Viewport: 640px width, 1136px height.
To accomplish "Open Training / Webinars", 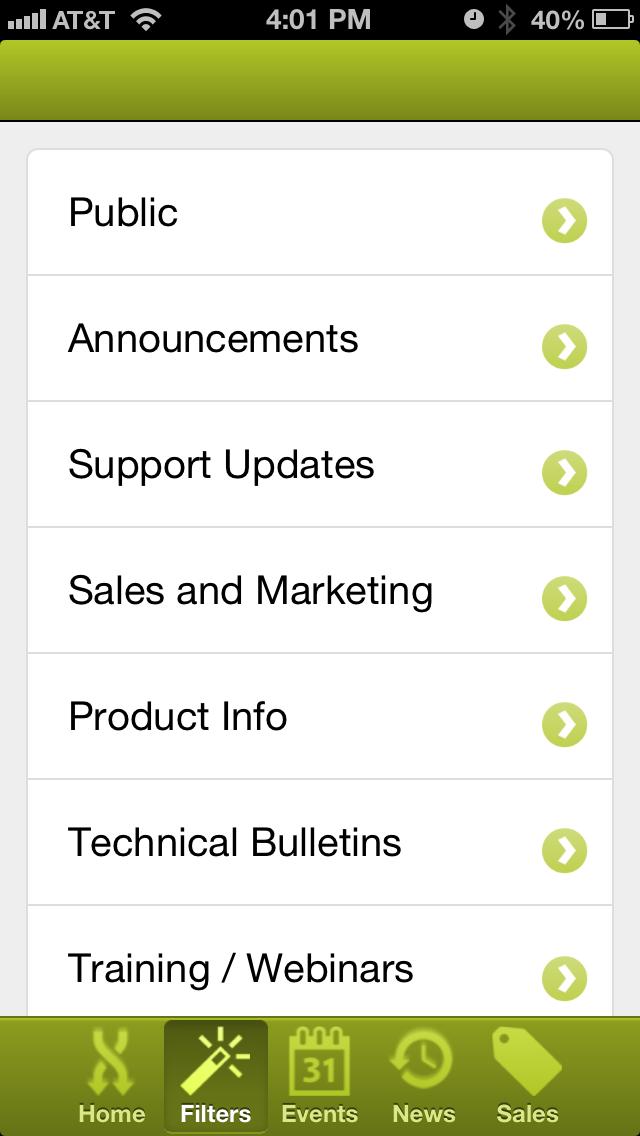I will tap(320, 968).
